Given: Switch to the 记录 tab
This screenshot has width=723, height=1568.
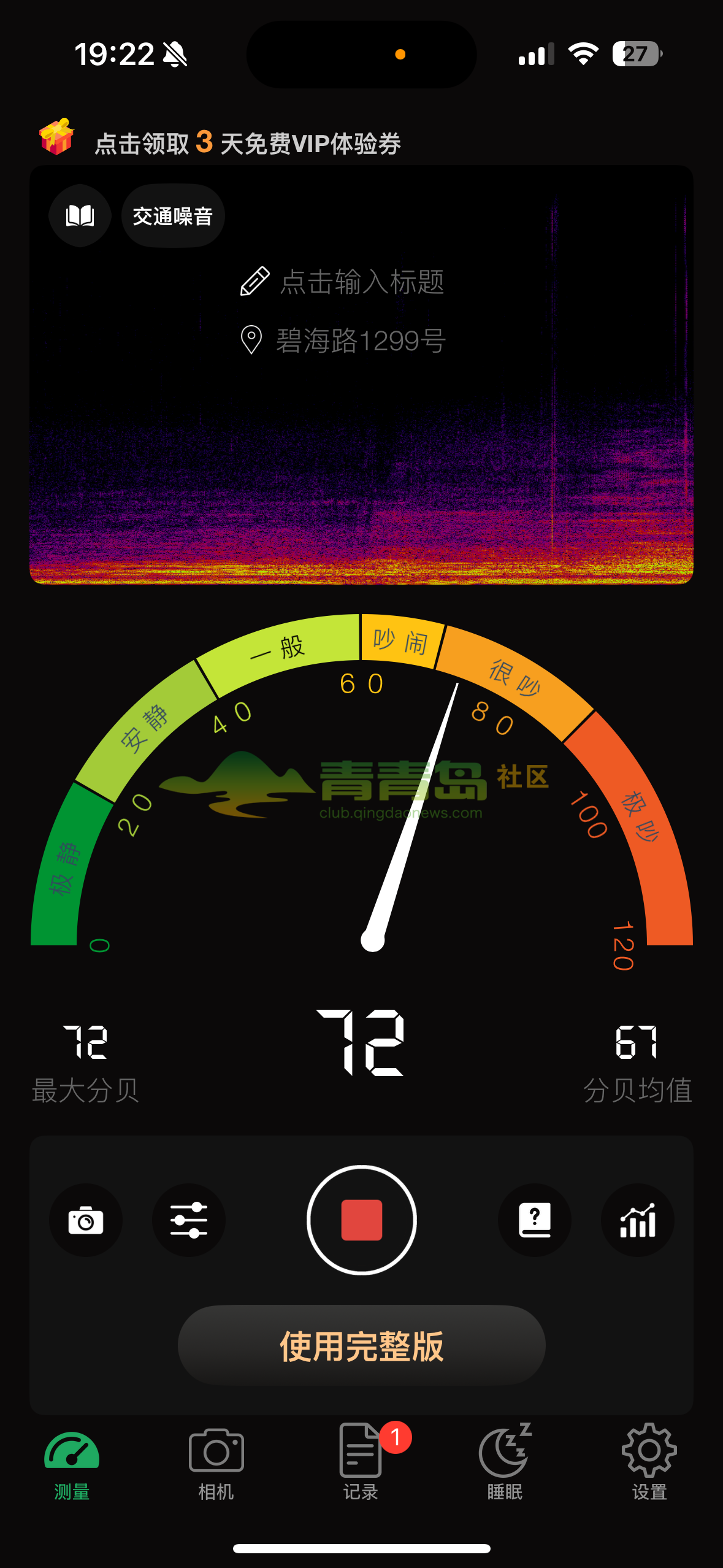Looking at the screenshot, I should click(x=361, y=1464).
